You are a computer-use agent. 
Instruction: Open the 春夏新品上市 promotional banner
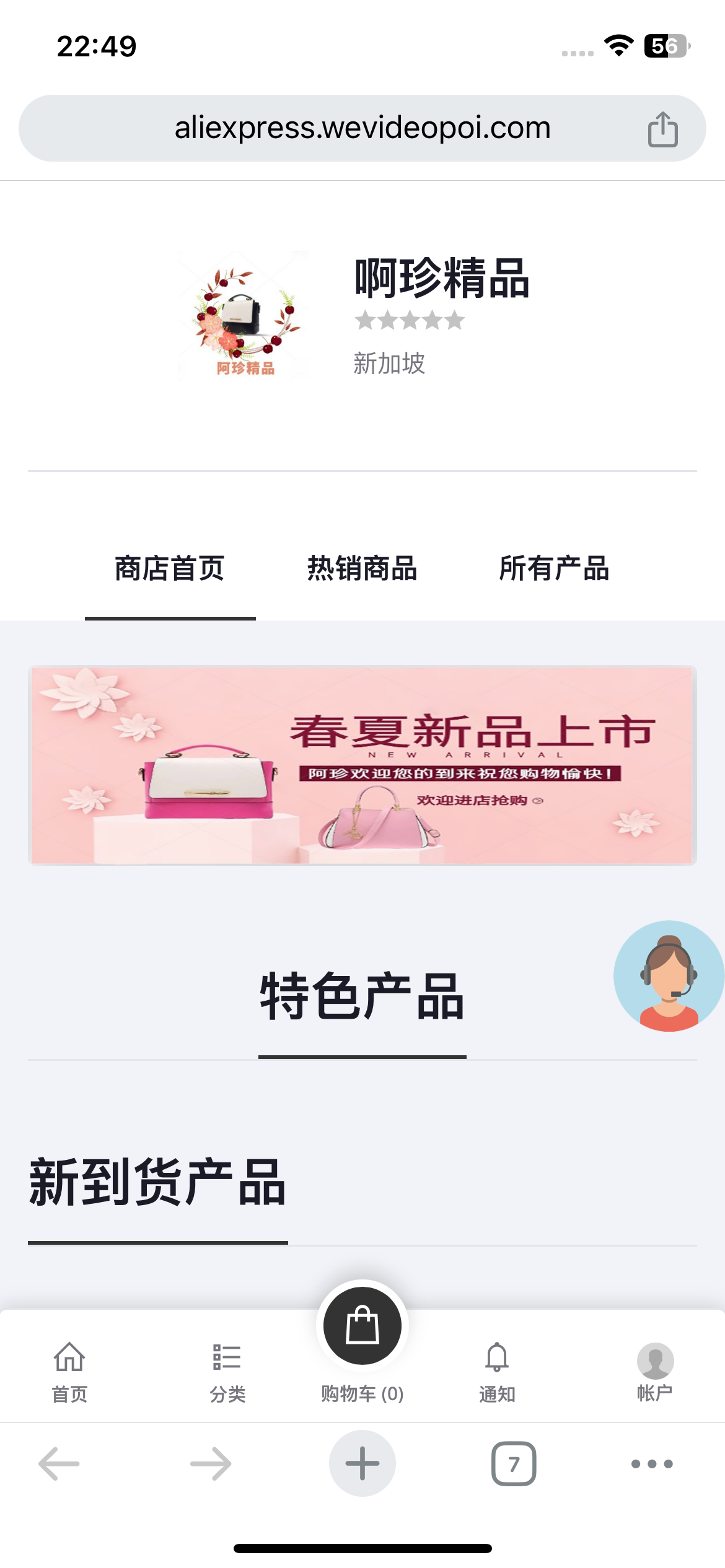click(362, 765)
